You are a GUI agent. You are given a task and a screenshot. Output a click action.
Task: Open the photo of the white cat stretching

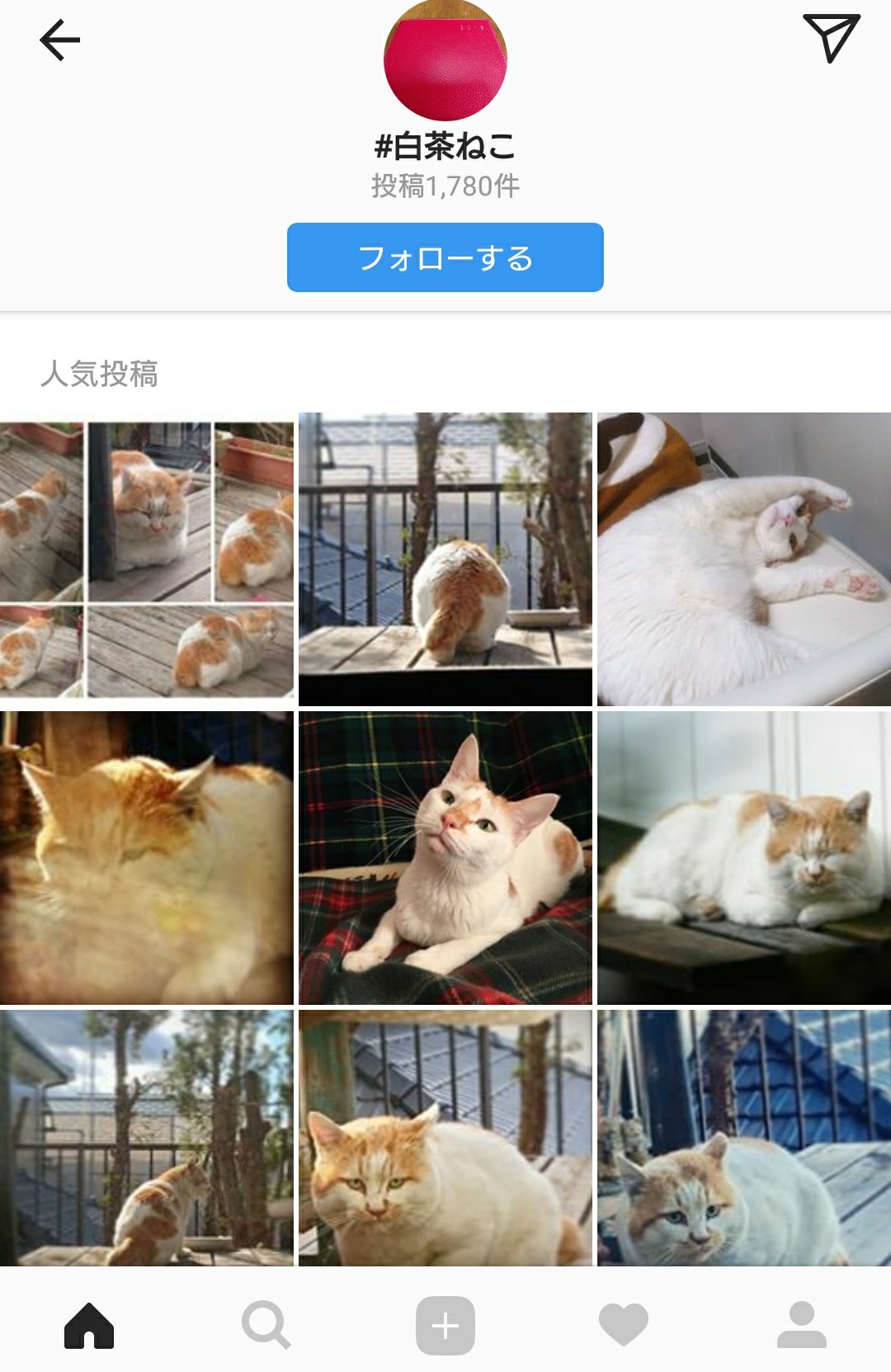click(x=744, y=559)
